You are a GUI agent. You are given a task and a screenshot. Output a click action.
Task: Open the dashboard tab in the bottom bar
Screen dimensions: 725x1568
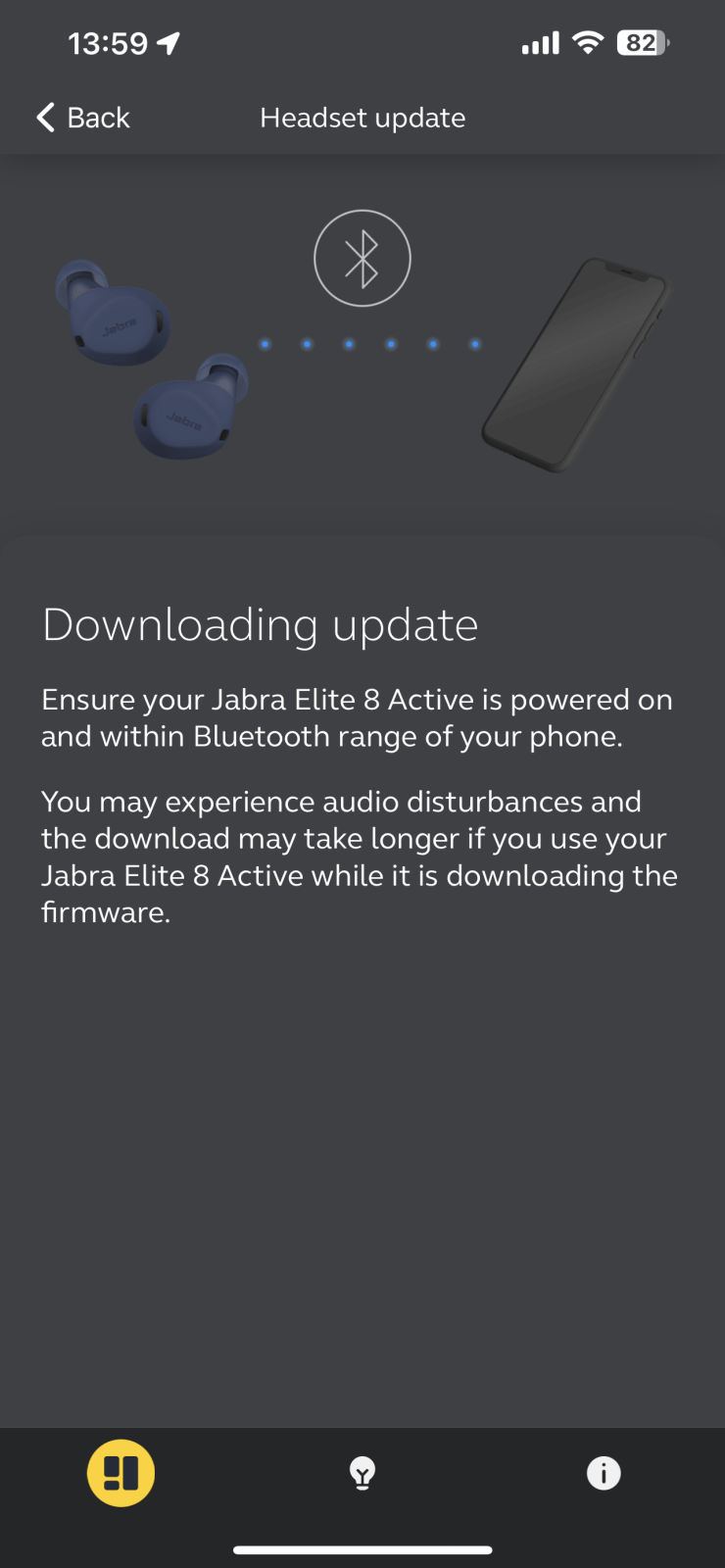click(x=121, y=1473)
